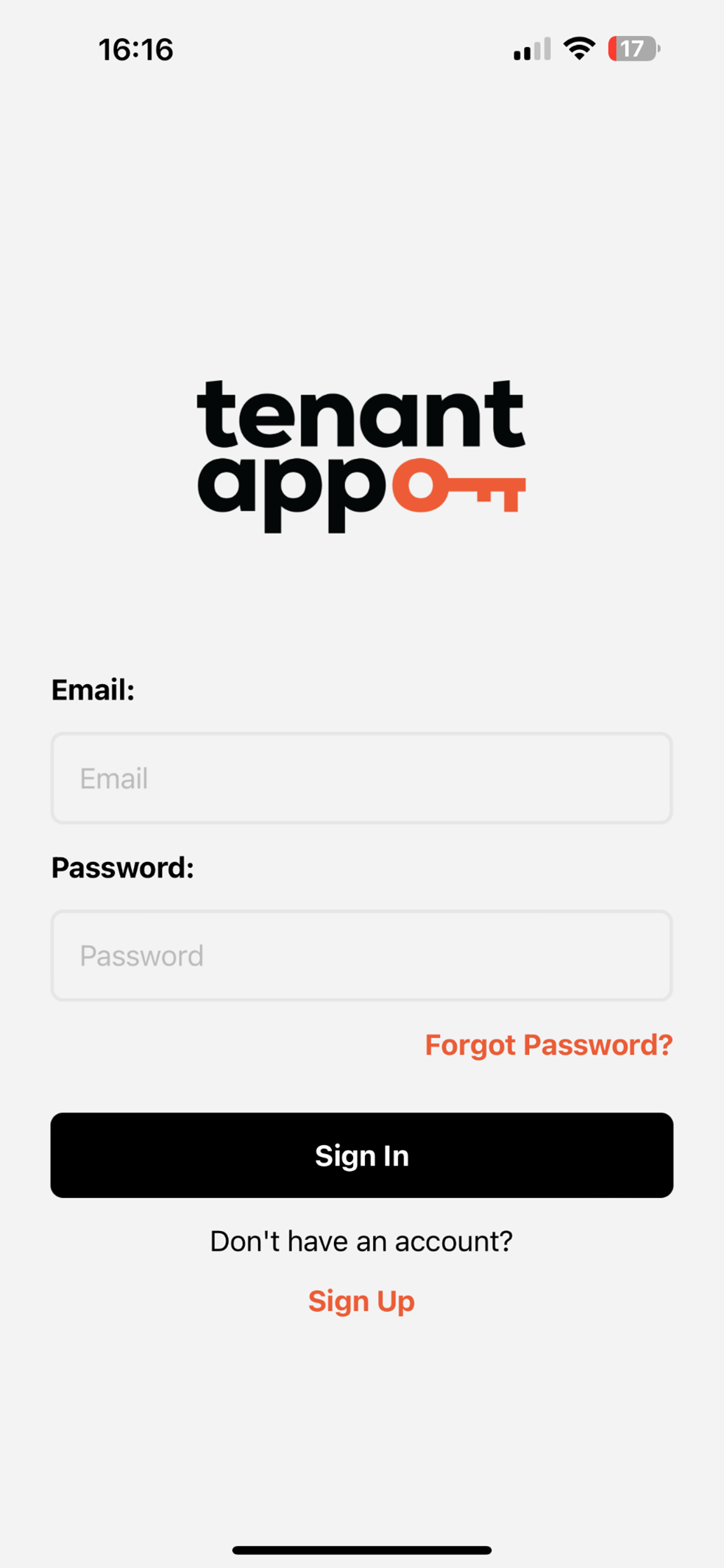This screenshot has height=1568, width=724.
Task: Click the Password: field label
Action: coord(122,868)
